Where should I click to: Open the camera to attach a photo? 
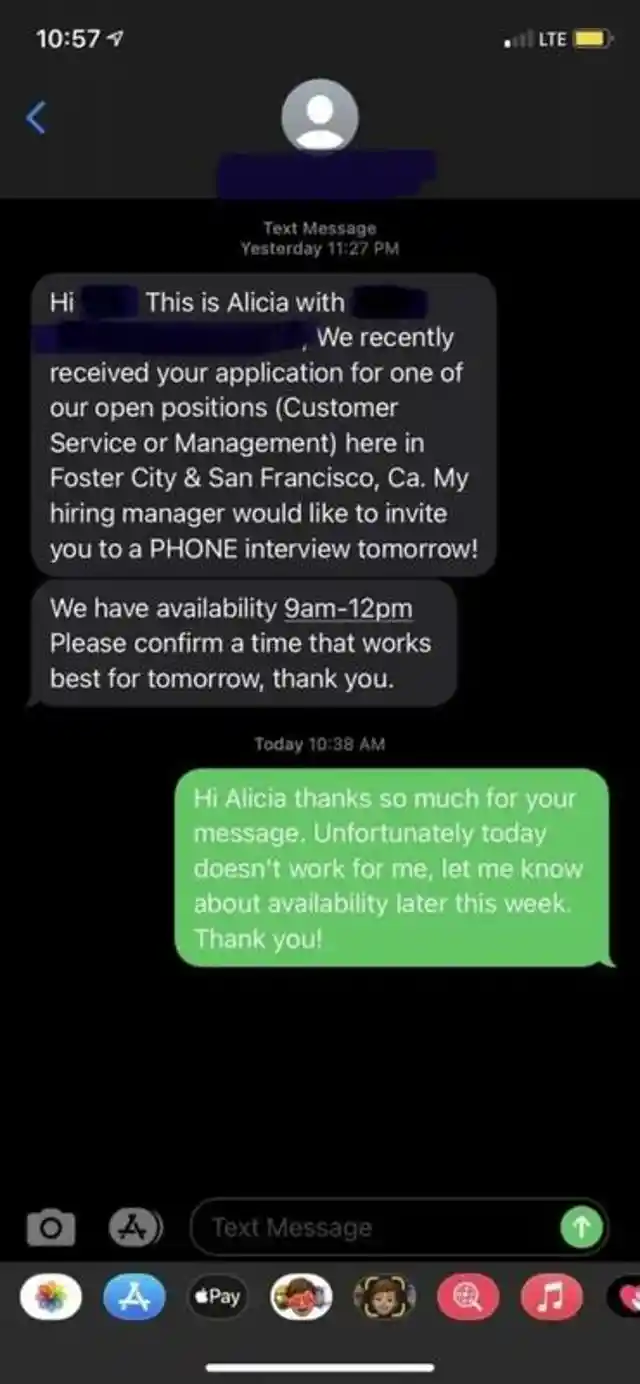(50, 1227)
